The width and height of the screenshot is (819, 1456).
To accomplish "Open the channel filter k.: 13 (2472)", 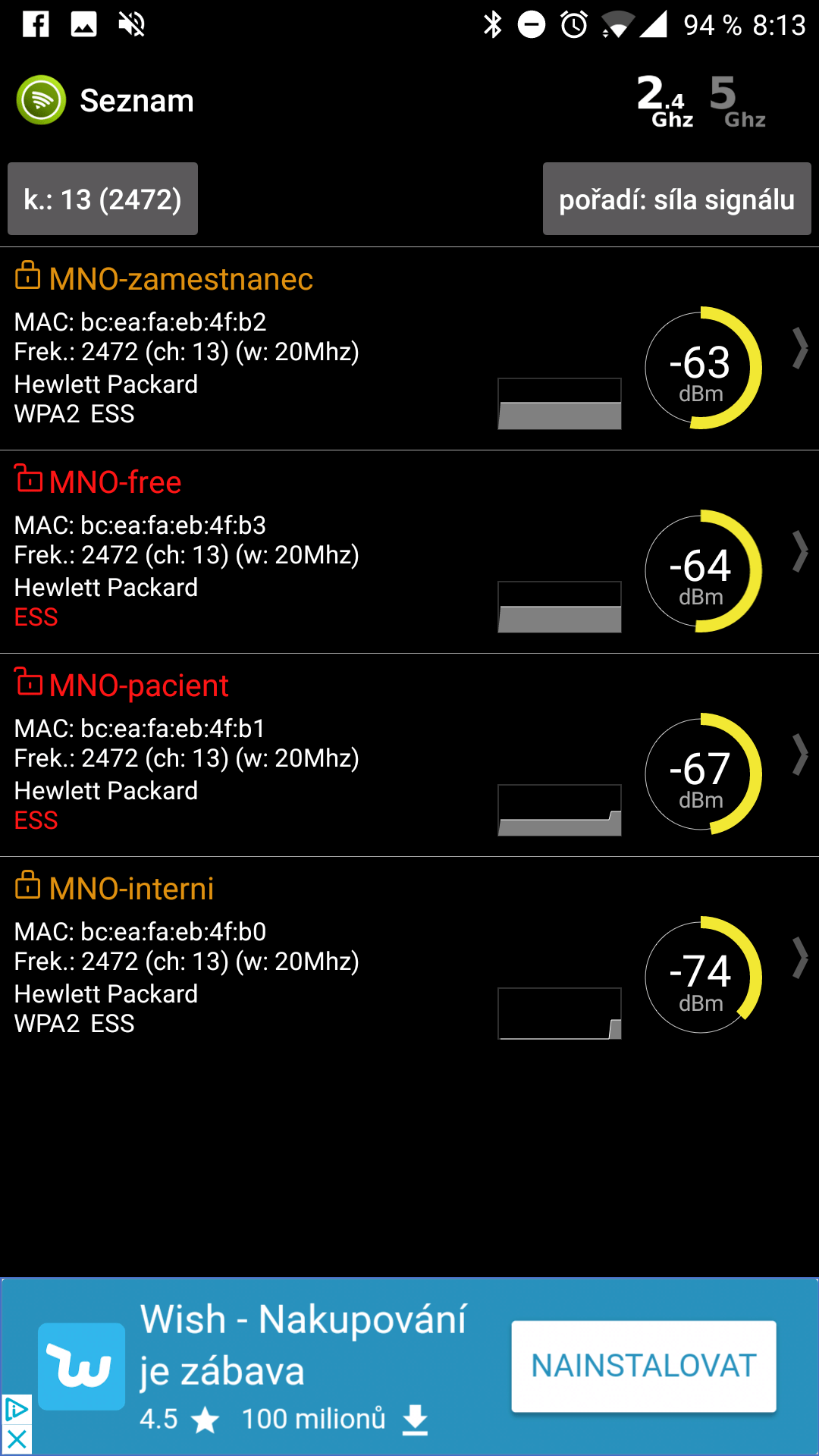I will tap(102, 199).
